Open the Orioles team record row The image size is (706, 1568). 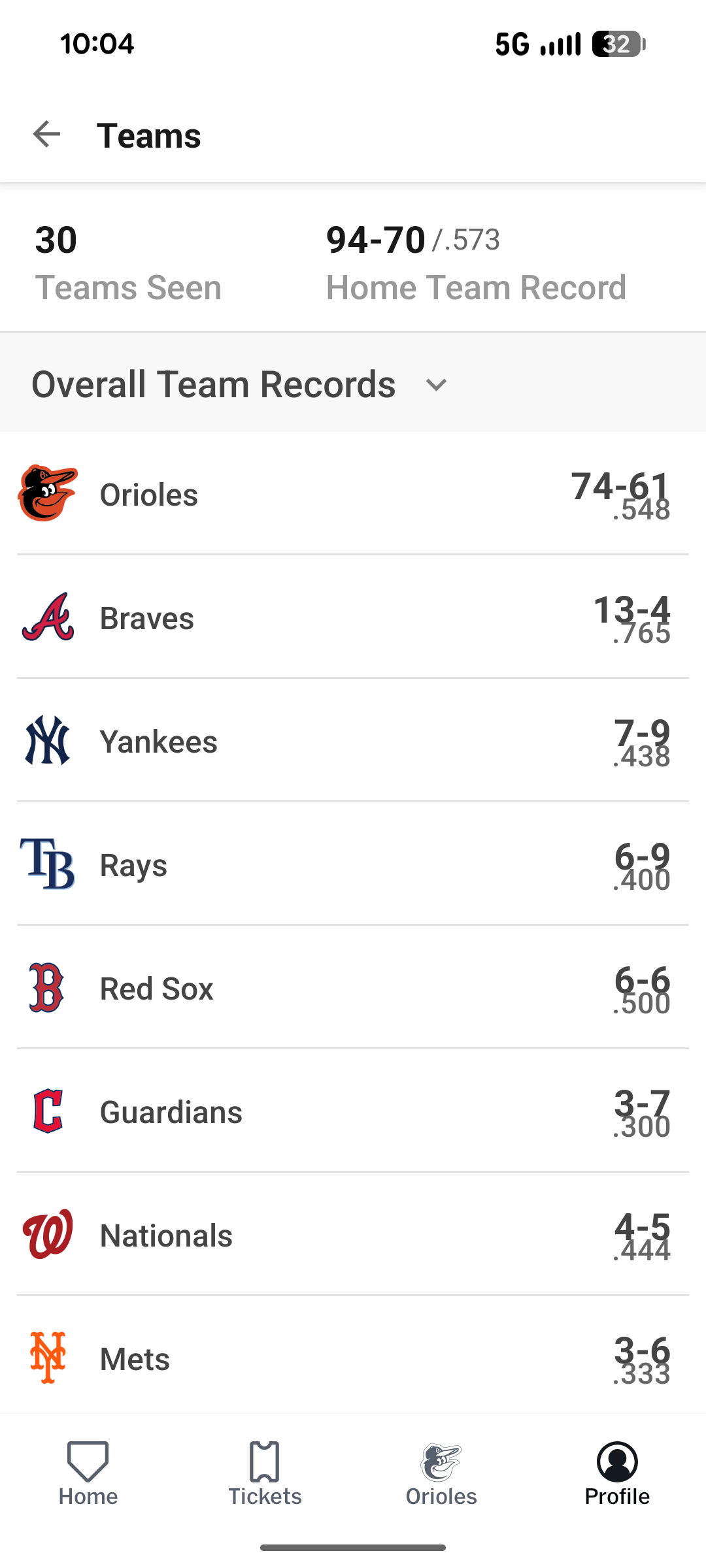[353, 495]
